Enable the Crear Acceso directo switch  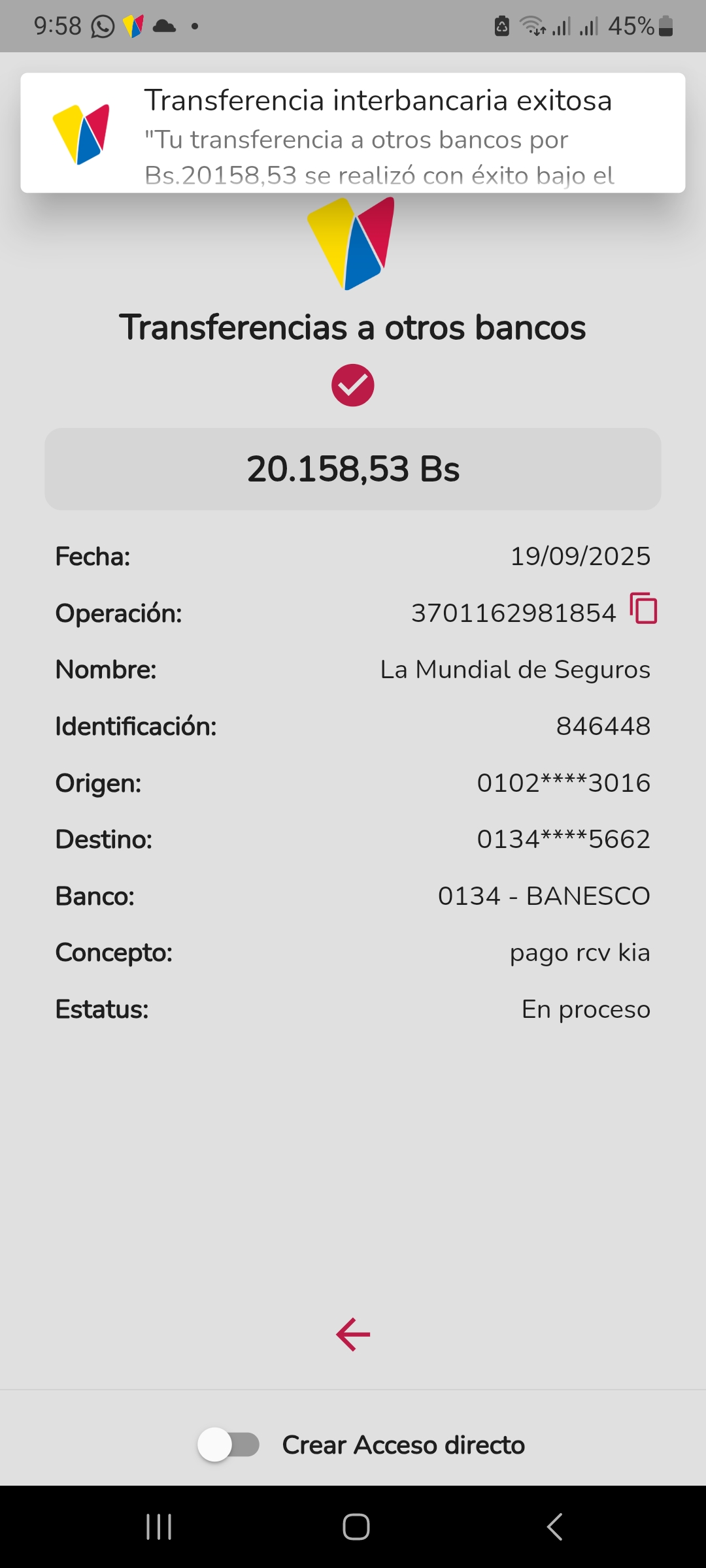click(x=229, y=1445)
